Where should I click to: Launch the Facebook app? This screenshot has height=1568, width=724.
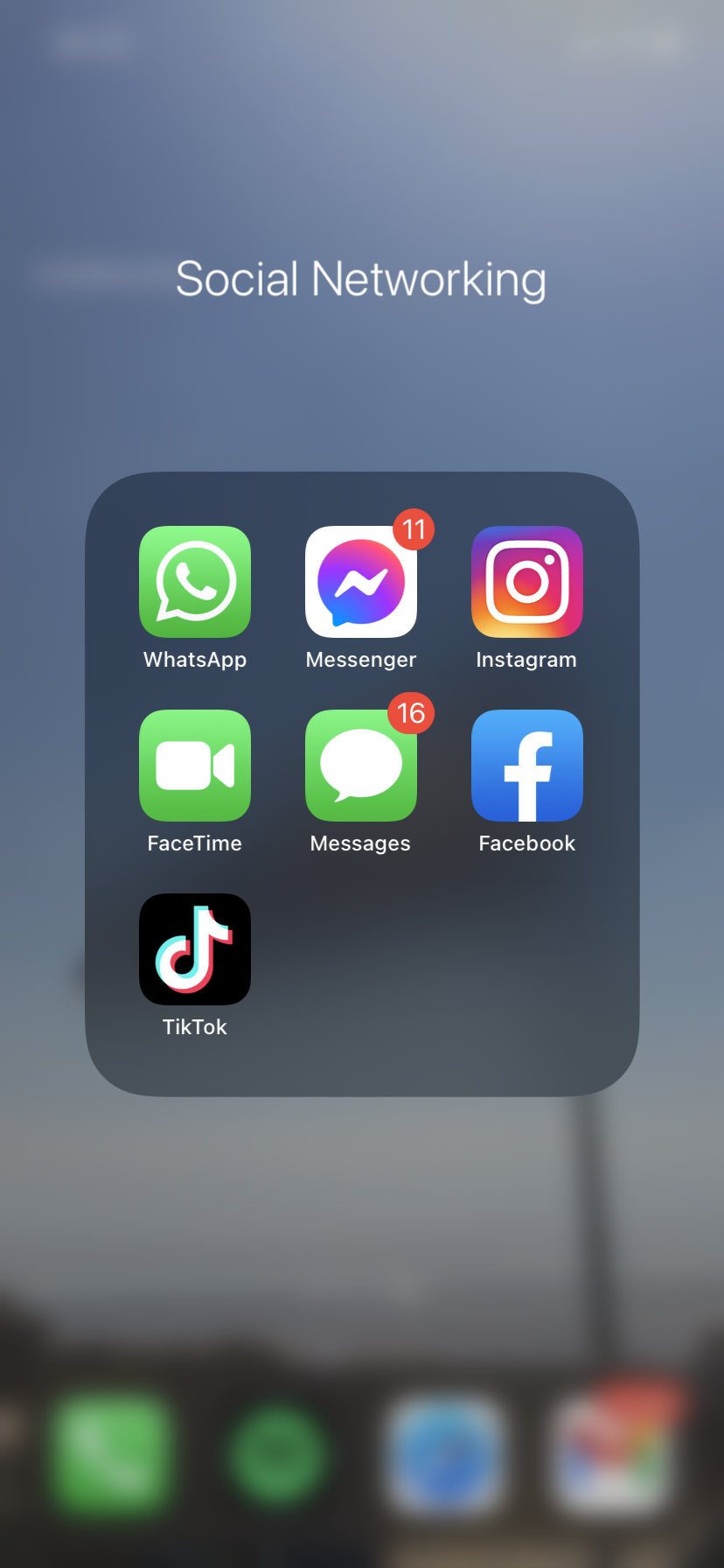pos(527,766)
